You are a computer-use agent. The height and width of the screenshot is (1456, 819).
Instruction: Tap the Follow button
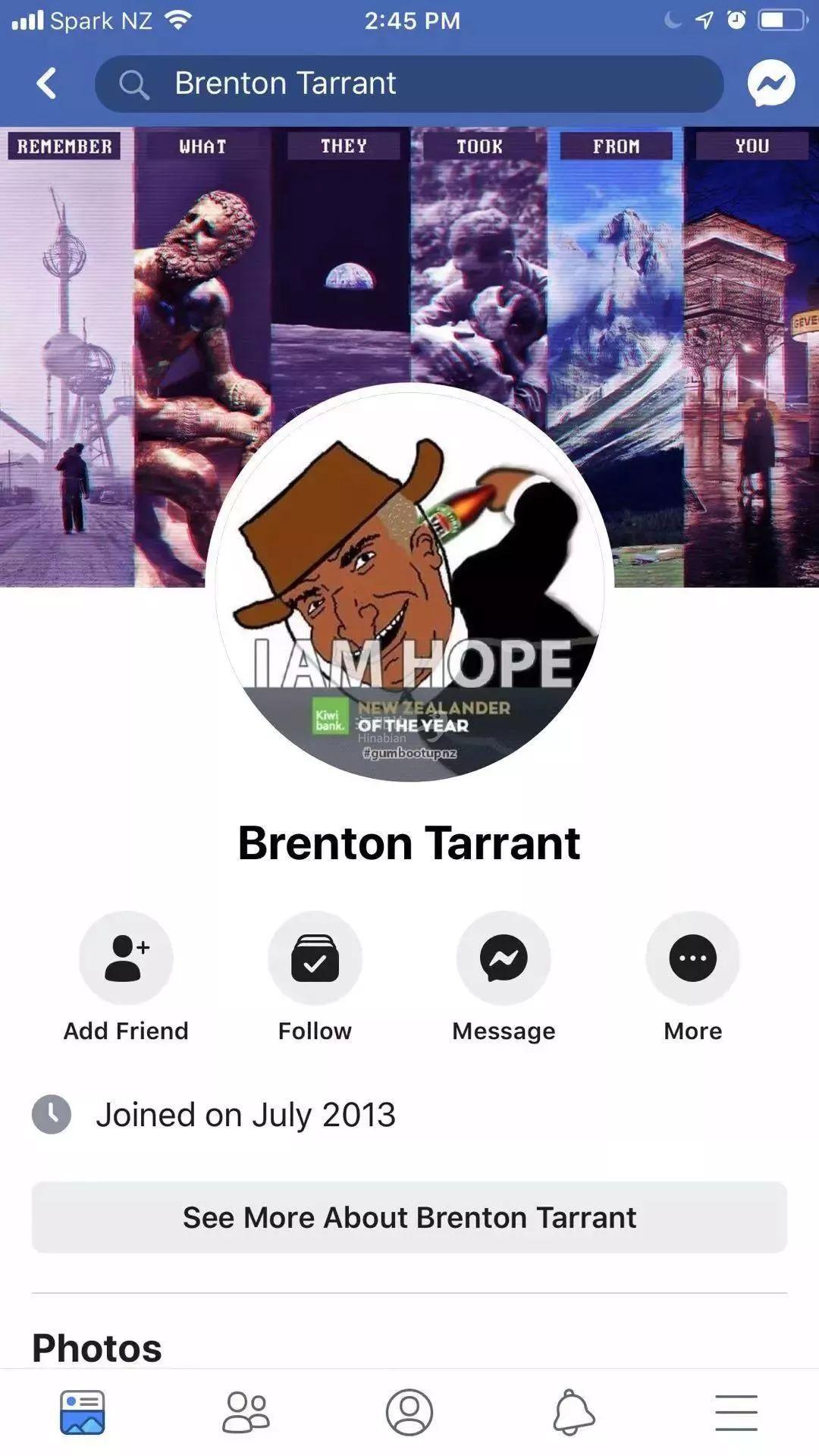pos(315,959)
